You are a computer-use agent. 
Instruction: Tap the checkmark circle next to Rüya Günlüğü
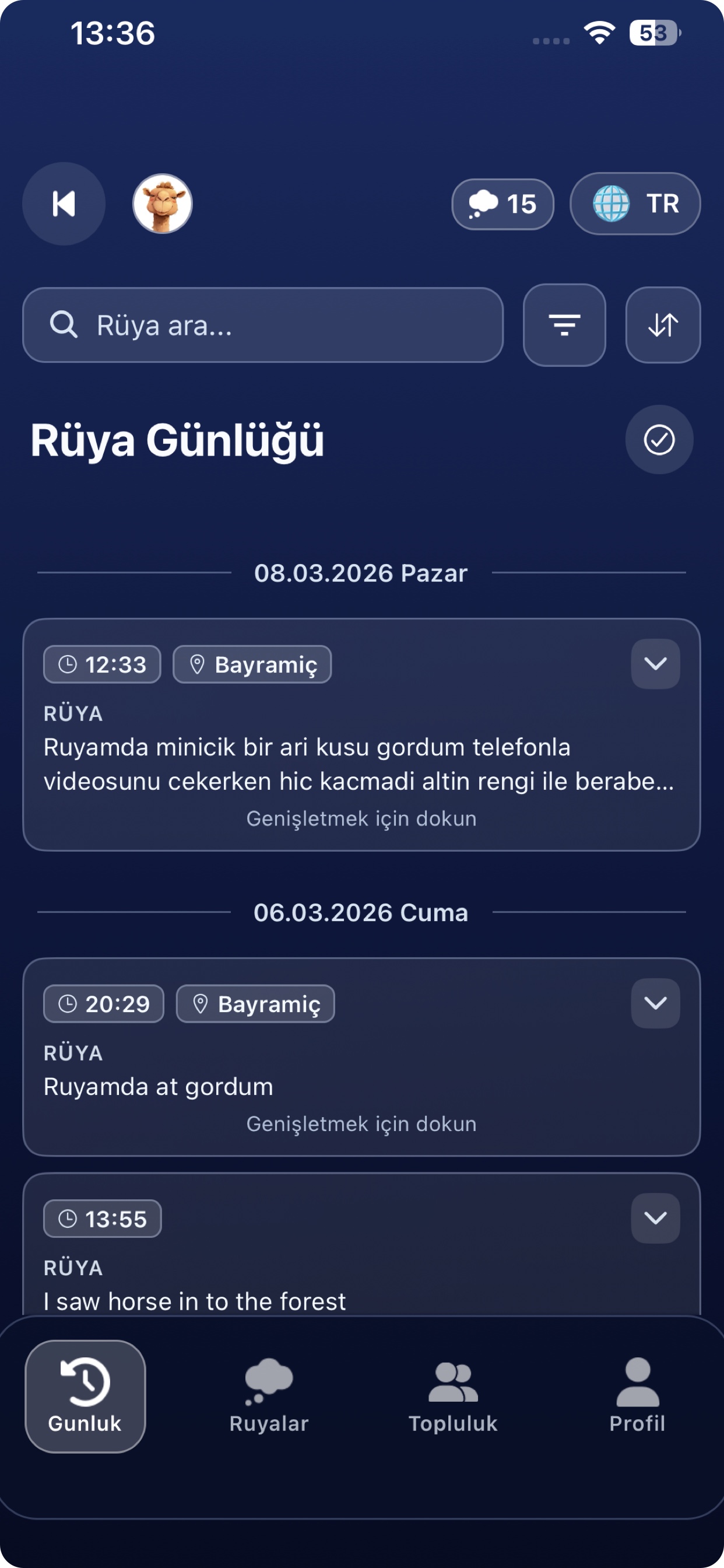pos(659,439)
